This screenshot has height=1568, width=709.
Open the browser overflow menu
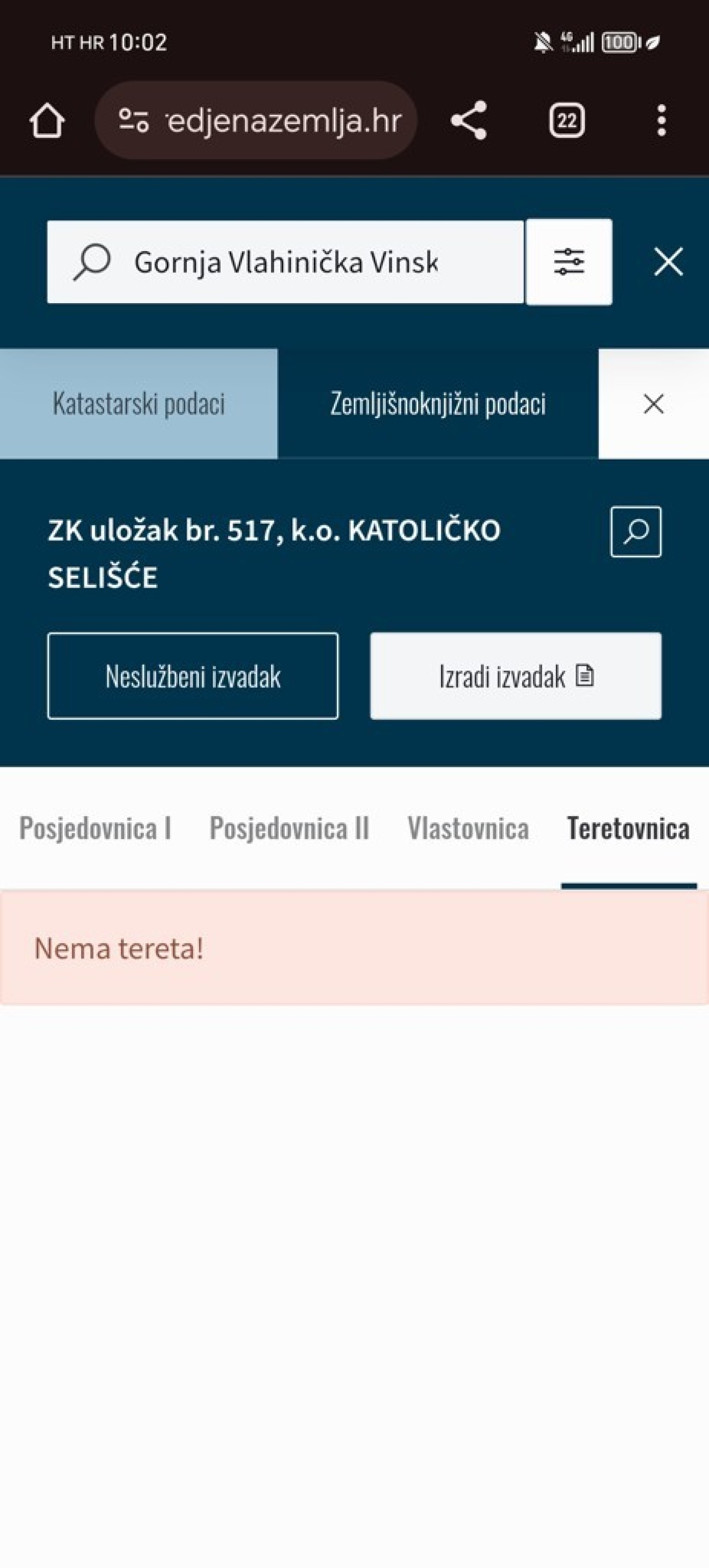pyautogui.click(x=661, y=120)
